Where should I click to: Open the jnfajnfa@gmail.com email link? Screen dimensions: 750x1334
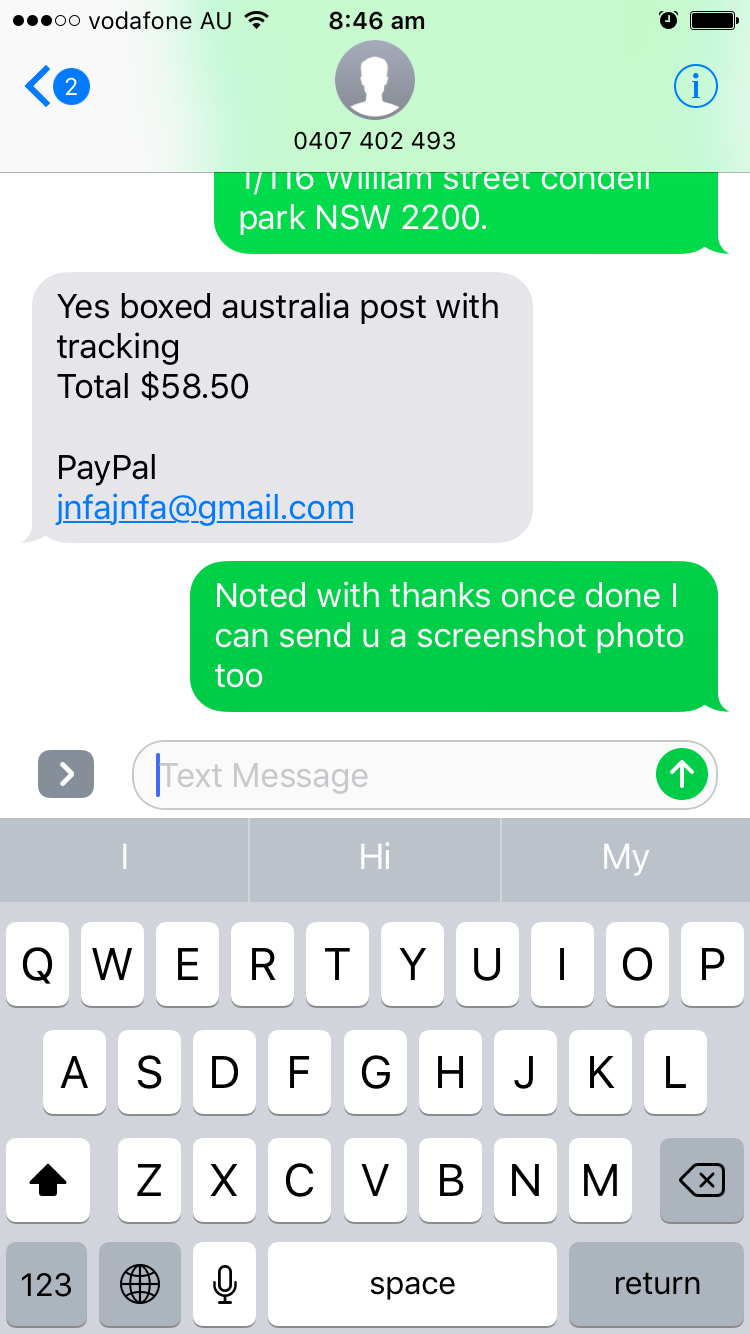(205, 508)
